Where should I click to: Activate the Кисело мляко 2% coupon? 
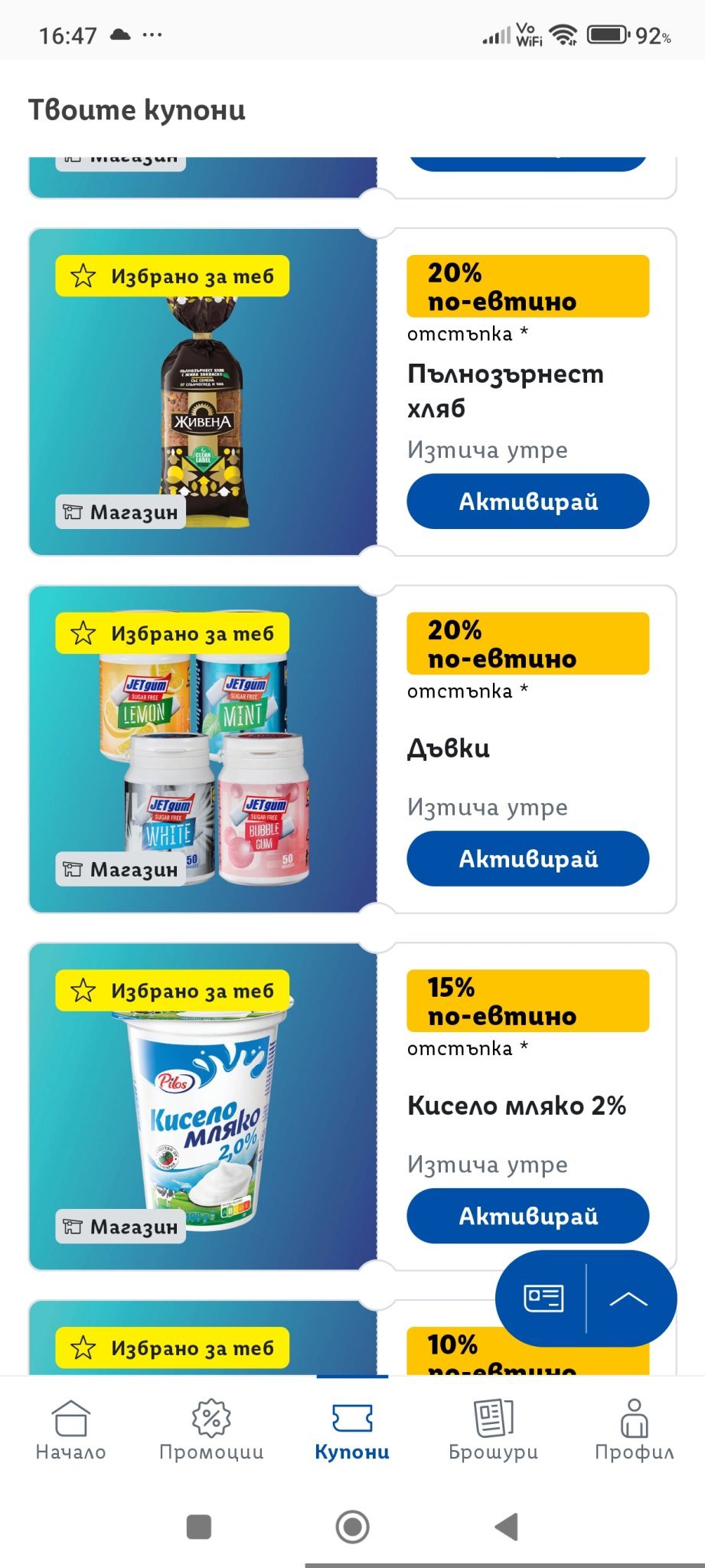[527, 1216]
